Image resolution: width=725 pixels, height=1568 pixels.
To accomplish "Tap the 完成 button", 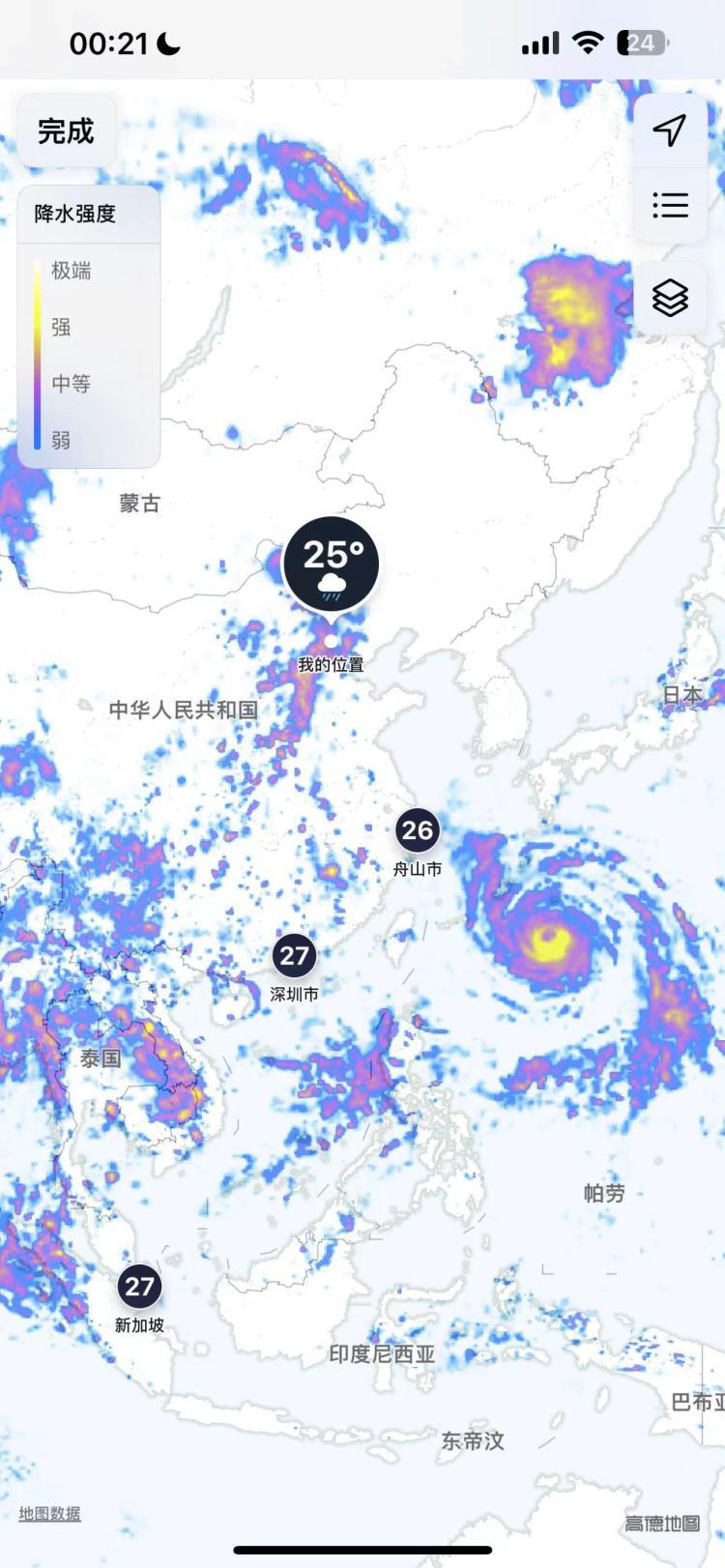I will click(x=66, y=131).
